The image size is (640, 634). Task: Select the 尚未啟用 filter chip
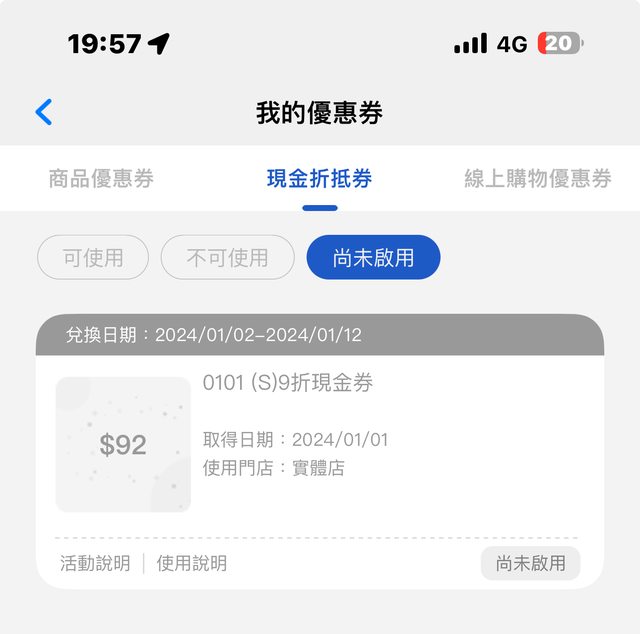coord(373,257)
